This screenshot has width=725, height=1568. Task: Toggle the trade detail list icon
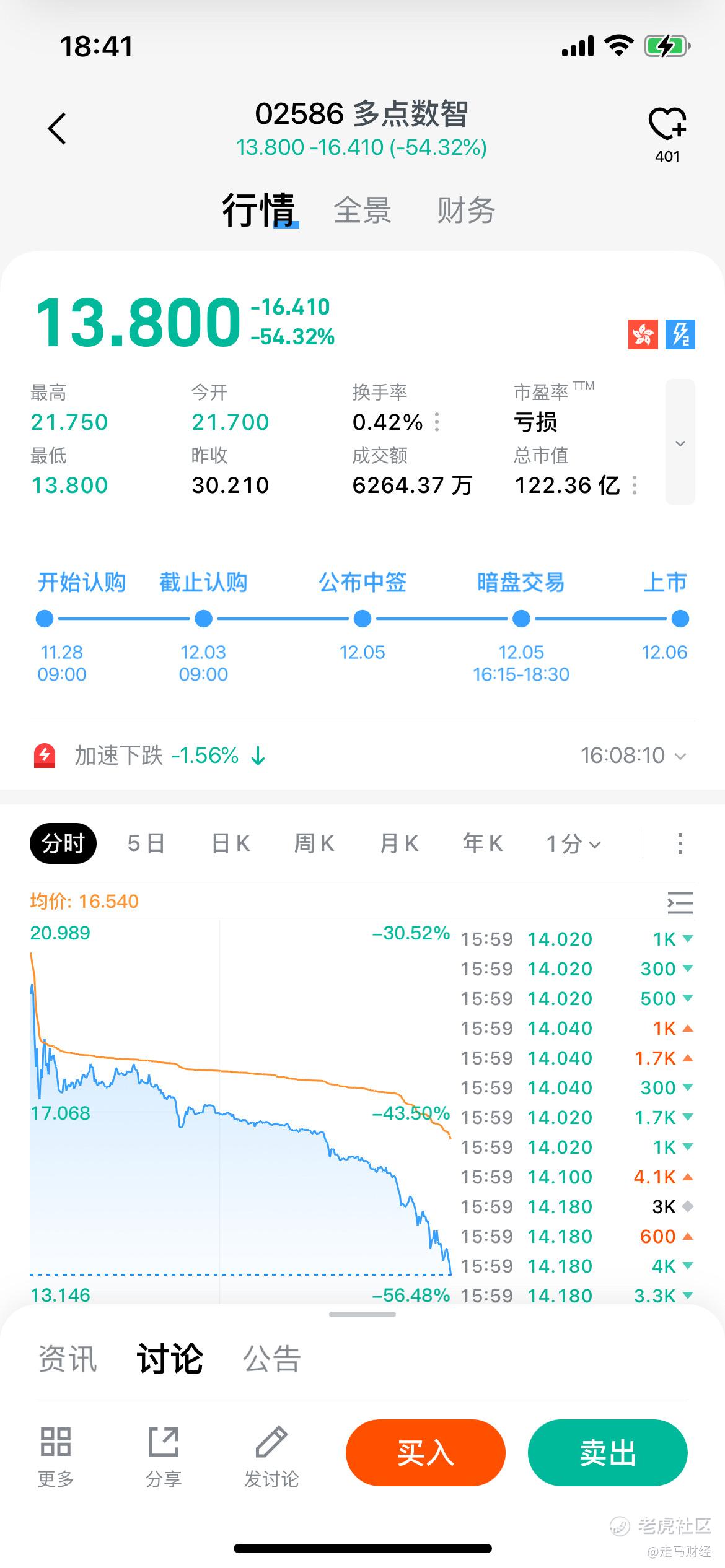click(680, 902)
